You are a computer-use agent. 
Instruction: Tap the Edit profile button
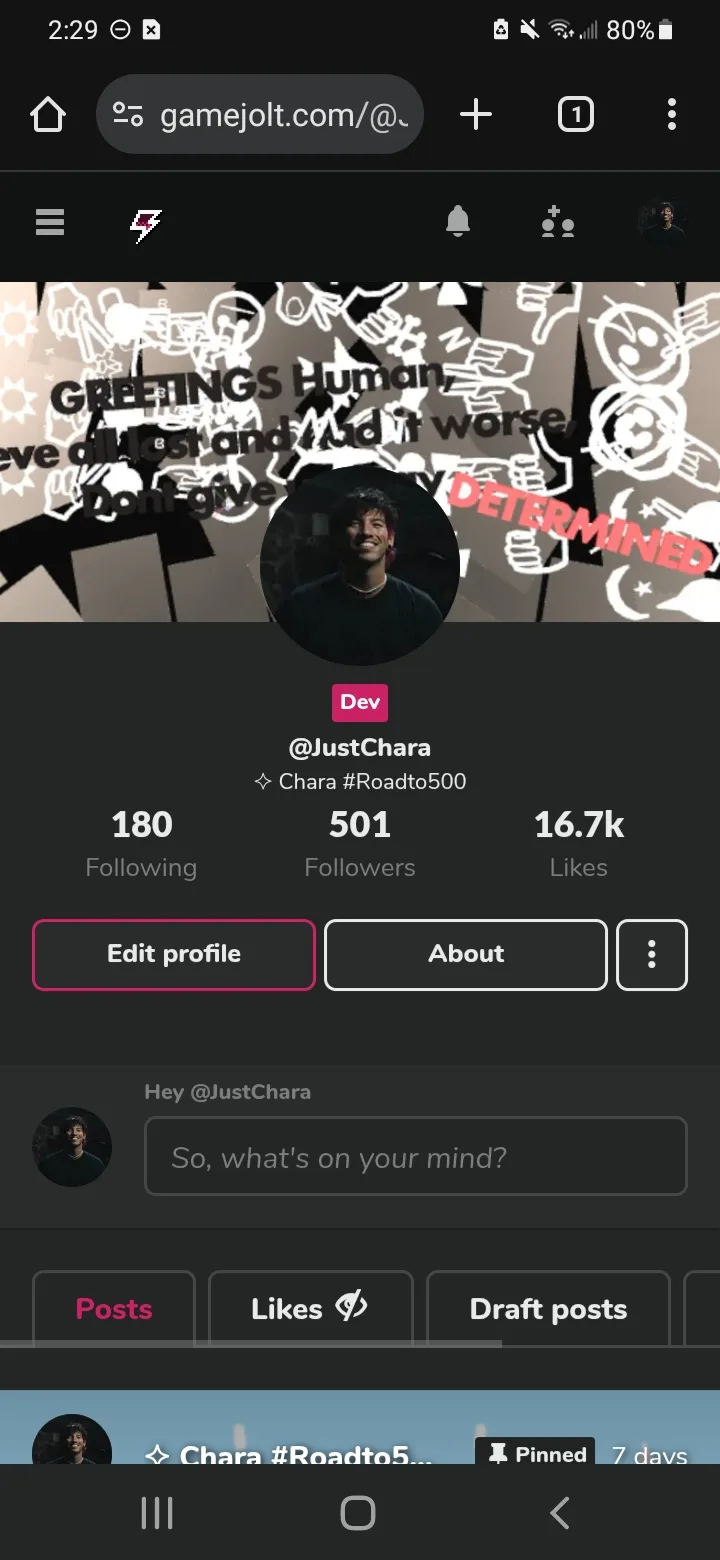point(174,954)
